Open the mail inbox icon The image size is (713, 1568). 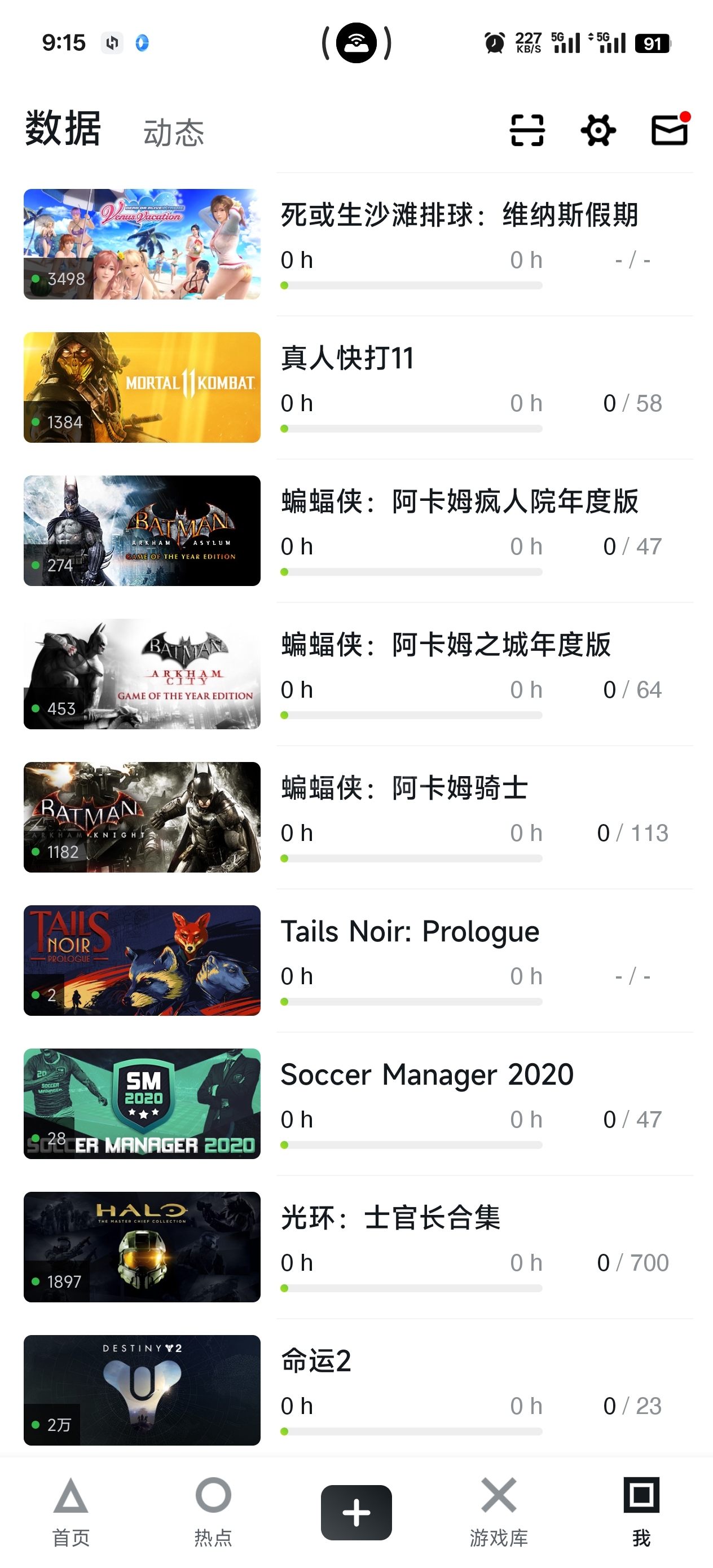(x=670, y=129)
